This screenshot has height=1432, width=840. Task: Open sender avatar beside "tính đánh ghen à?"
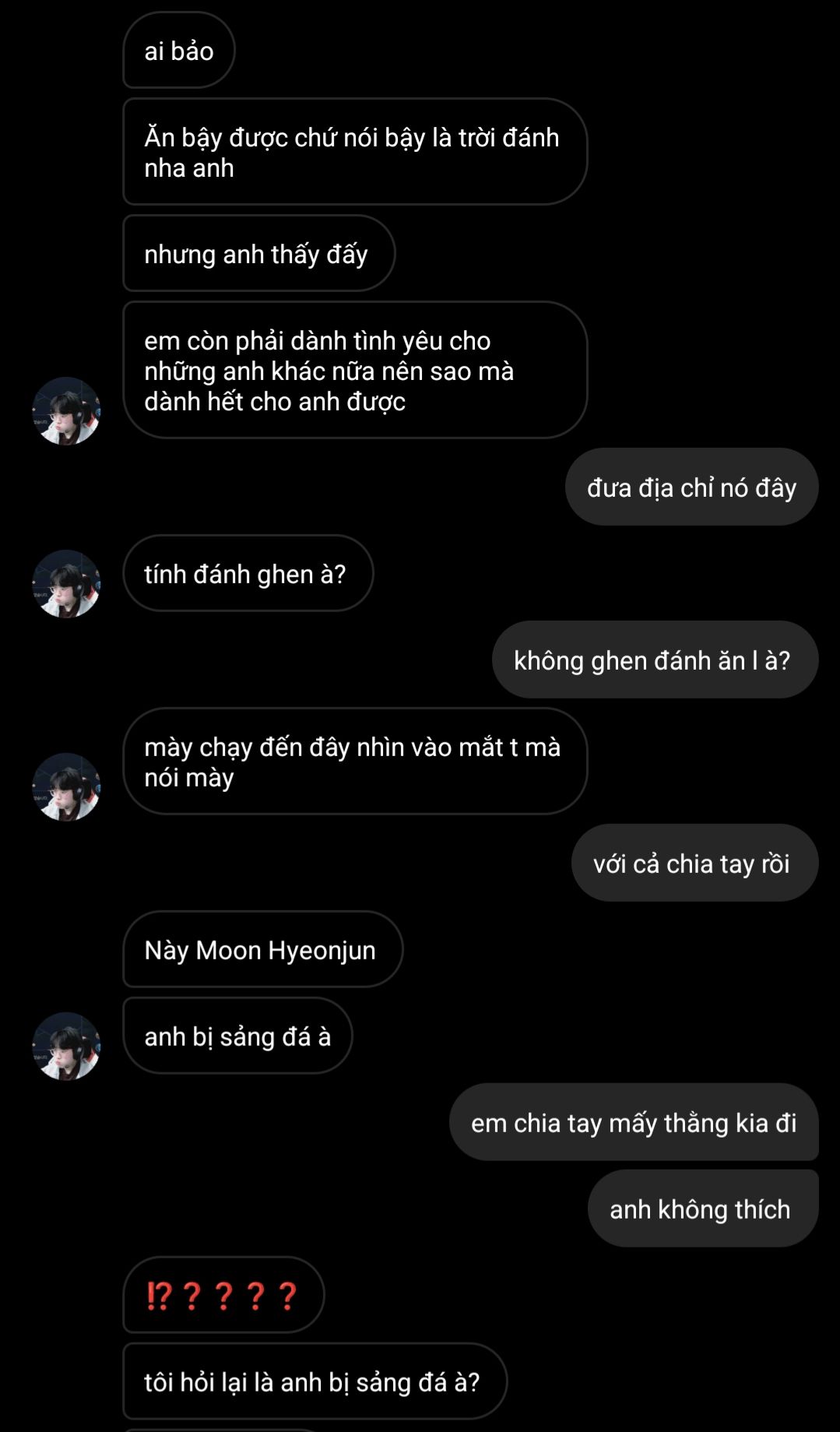click(66, 584)
